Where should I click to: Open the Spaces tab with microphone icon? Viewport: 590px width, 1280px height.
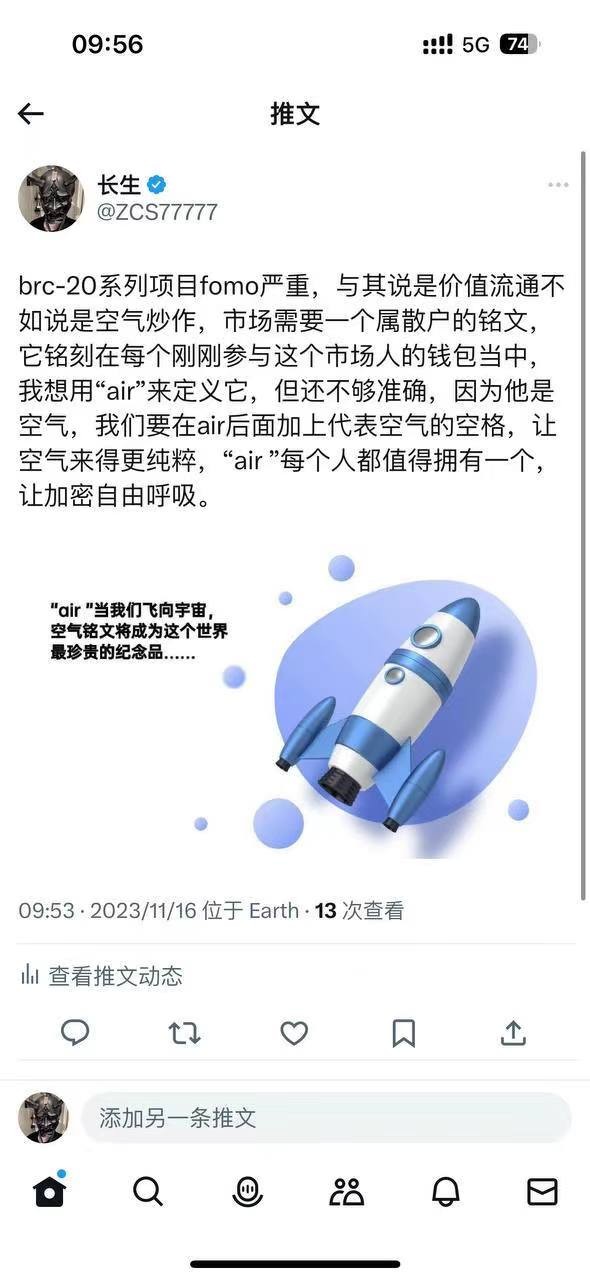247,1191
